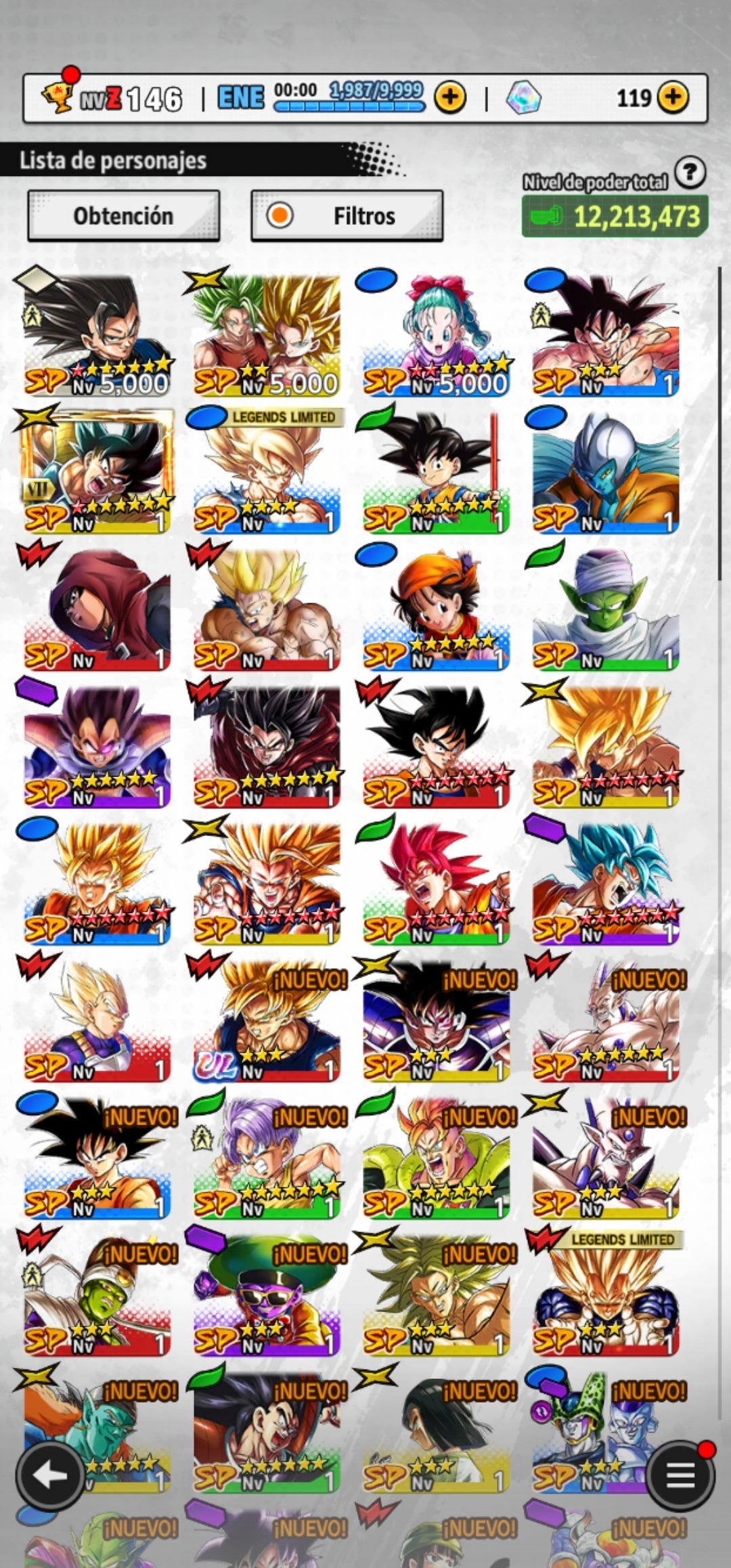Open Super Saiyan Blue Goku card
Image resolution: width=731 pixels, height=1568 pixels.
pyautogui.click(x=605, y=884)
